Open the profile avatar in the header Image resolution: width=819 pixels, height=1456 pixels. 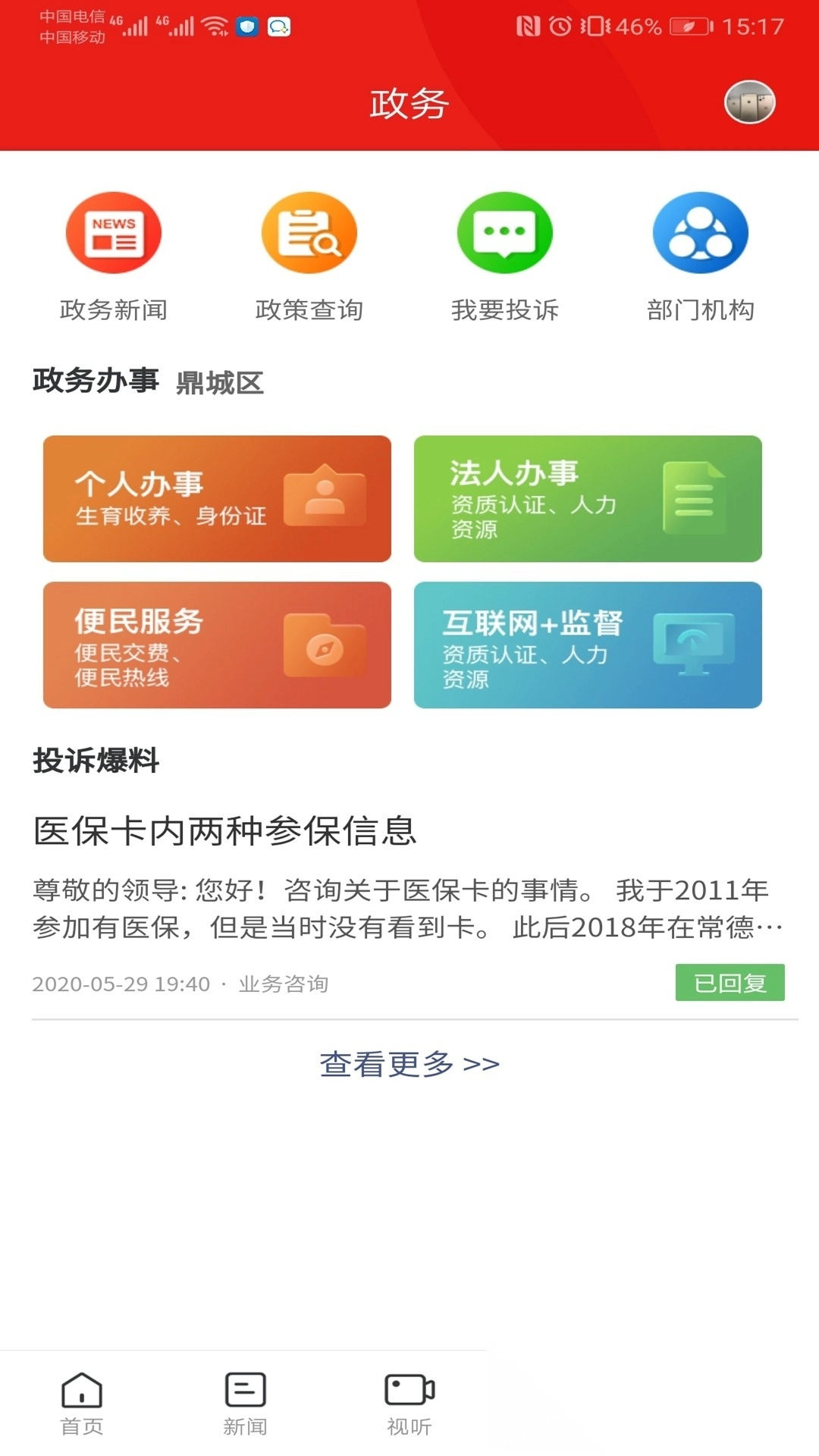point(749,102)
